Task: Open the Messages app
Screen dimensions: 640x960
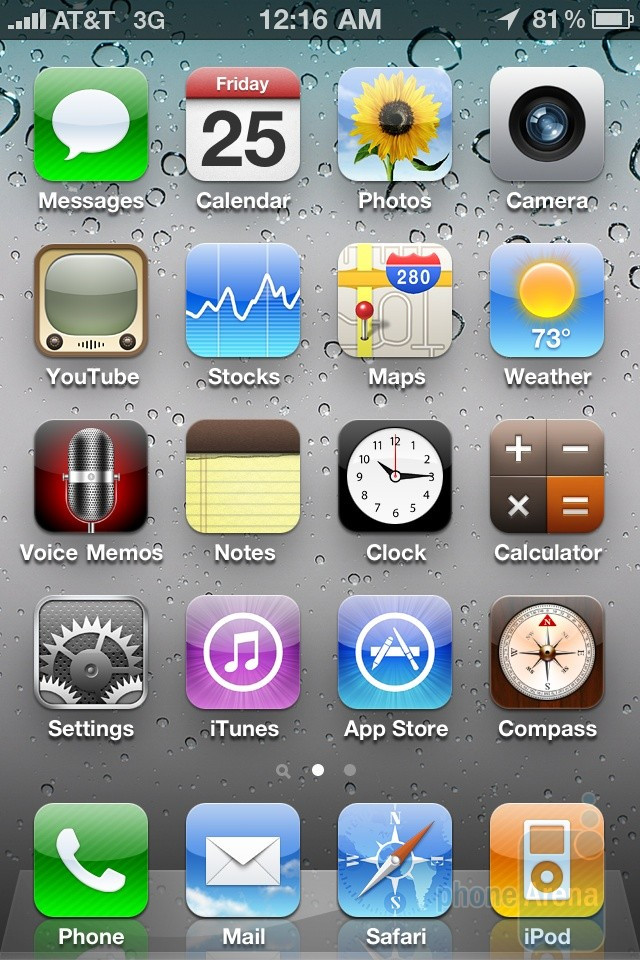Action: [x=91, y=124]
